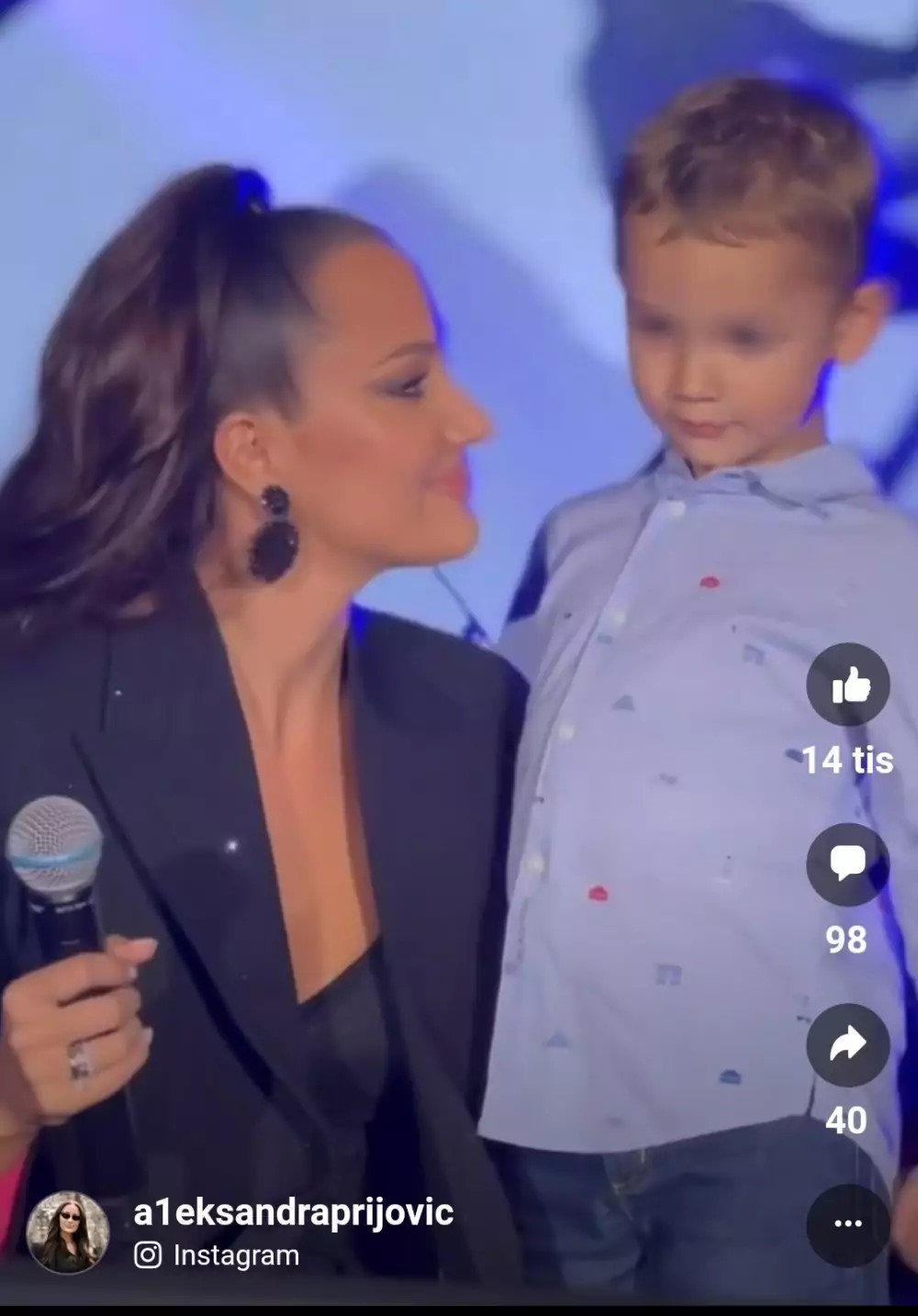Open the a1eksandraprijovic username link
The image size is (918, 1316).
[294, 1212]
